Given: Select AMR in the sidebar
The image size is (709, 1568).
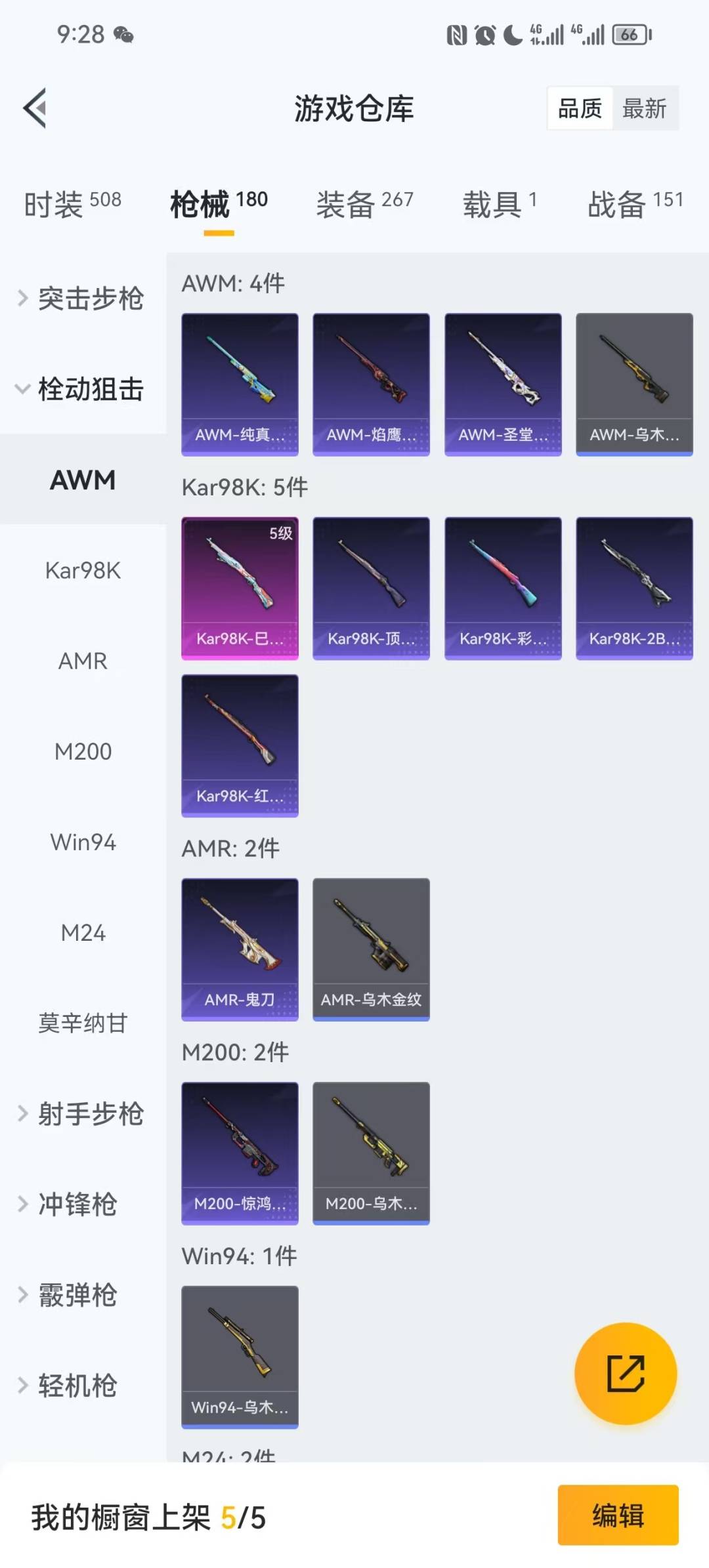Looking at the screenshot, I should point(83,661).
